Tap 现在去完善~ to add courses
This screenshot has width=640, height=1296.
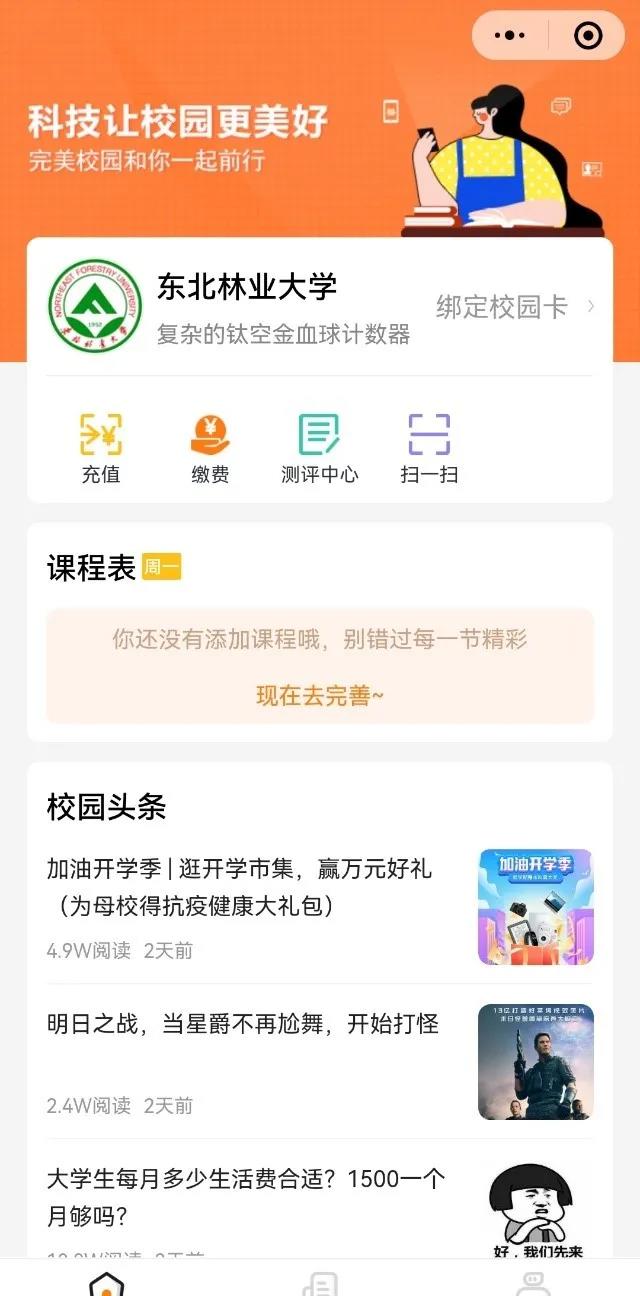click(320, 696)
